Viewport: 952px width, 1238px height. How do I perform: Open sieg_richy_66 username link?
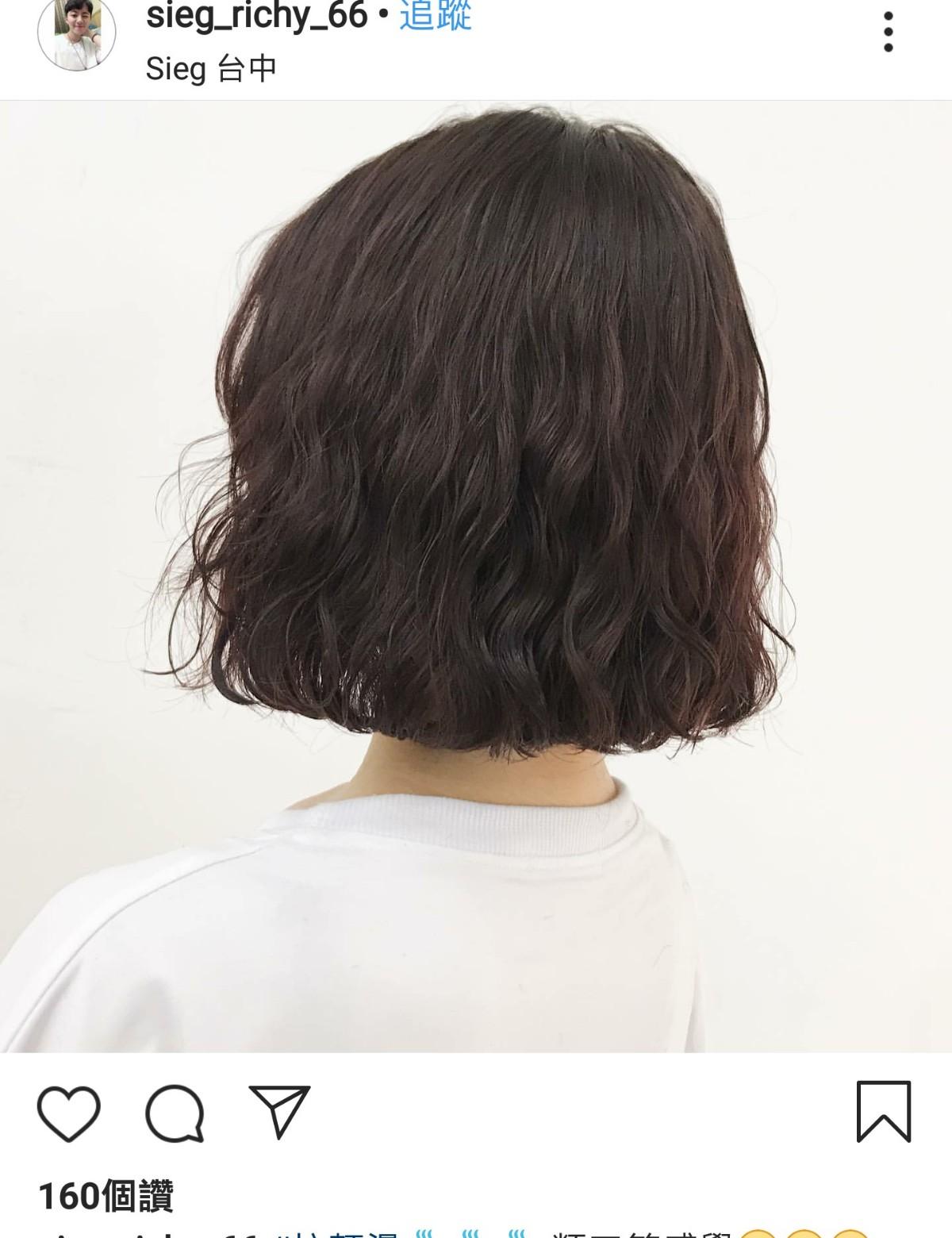tap(256, 16)
